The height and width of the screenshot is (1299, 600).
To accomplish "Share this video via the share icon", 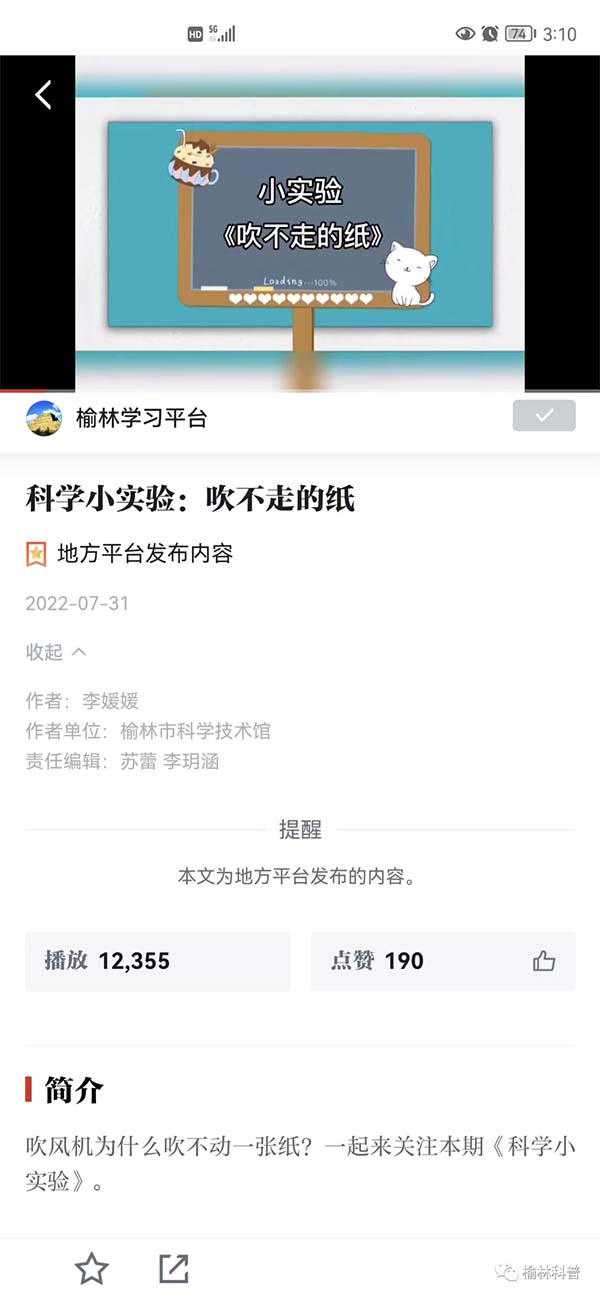I will tap(174, 1269).
